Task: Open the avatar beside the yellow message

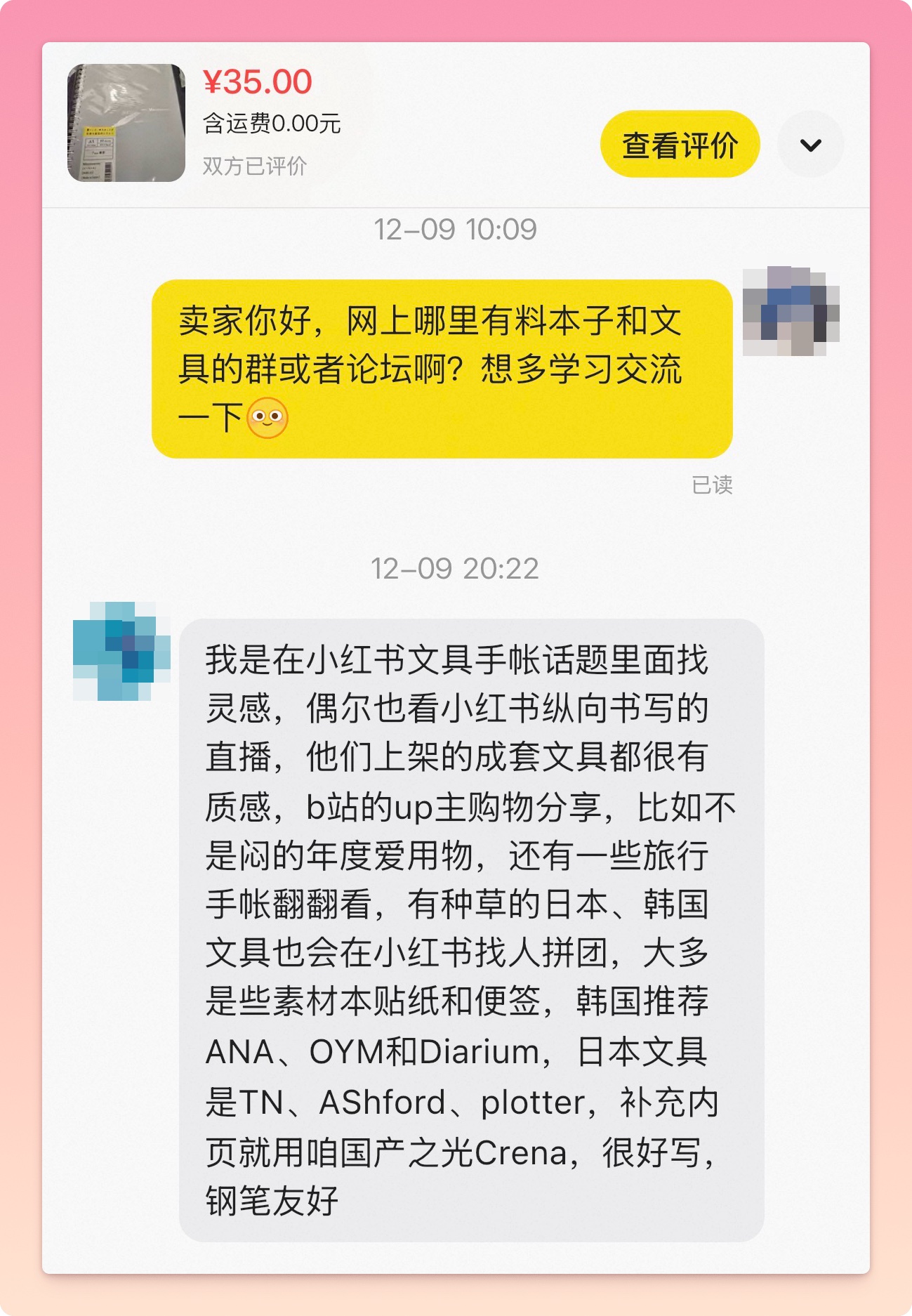Action: coord(791,311)
